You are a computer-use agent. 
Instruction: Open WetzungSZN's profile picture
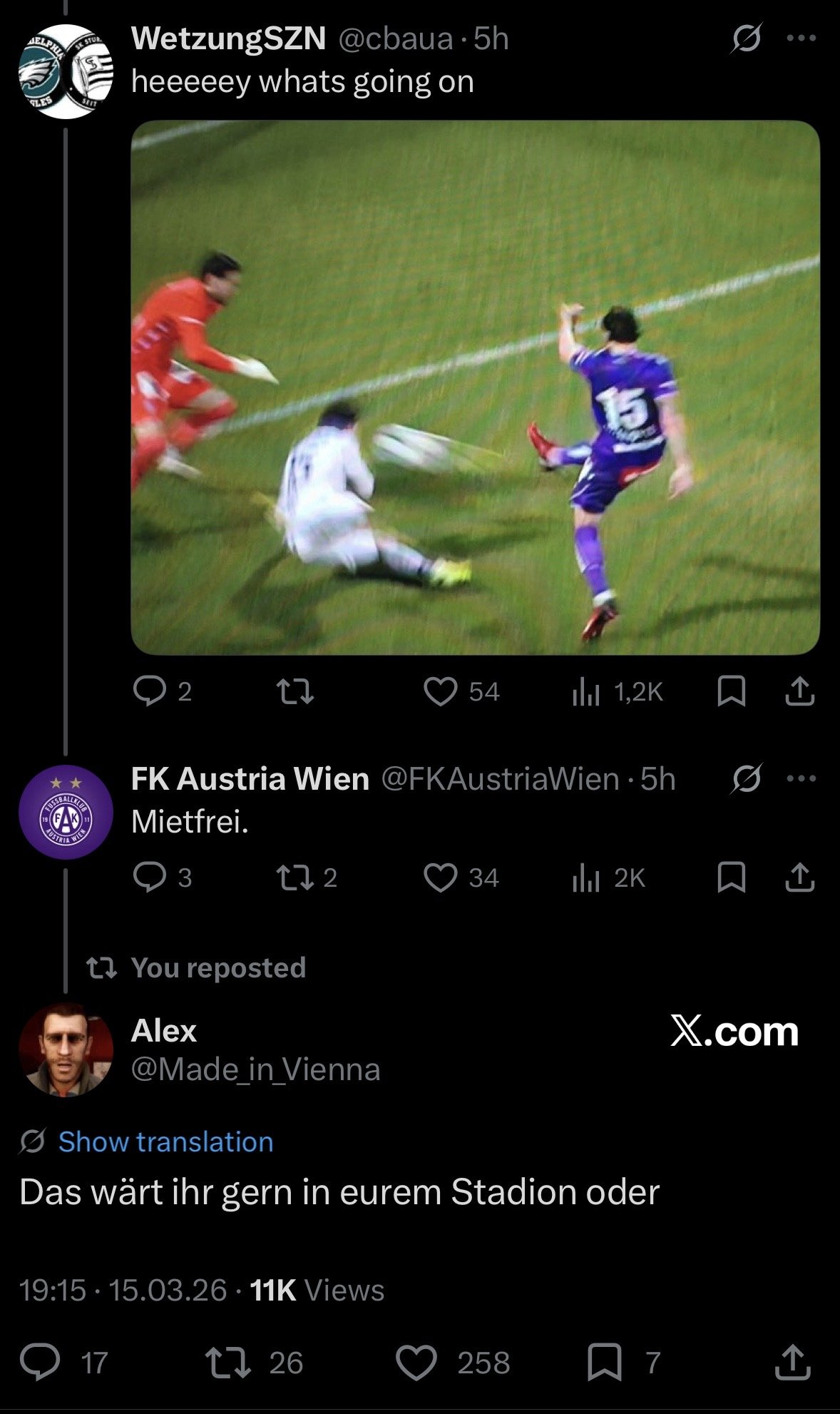point(66,71)
